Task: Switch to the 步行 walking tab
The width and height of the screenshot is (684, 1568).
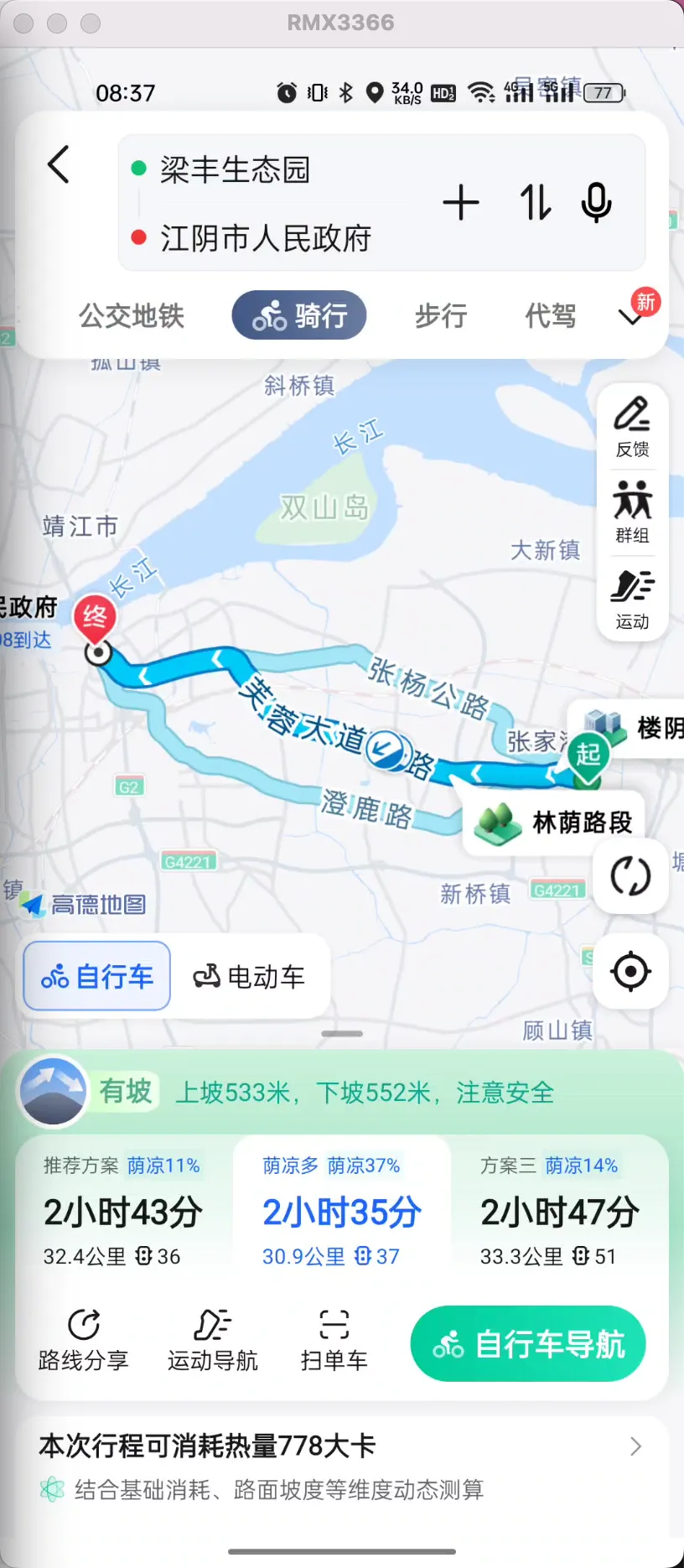Action: pyautogui.click(x=441, y=315)
